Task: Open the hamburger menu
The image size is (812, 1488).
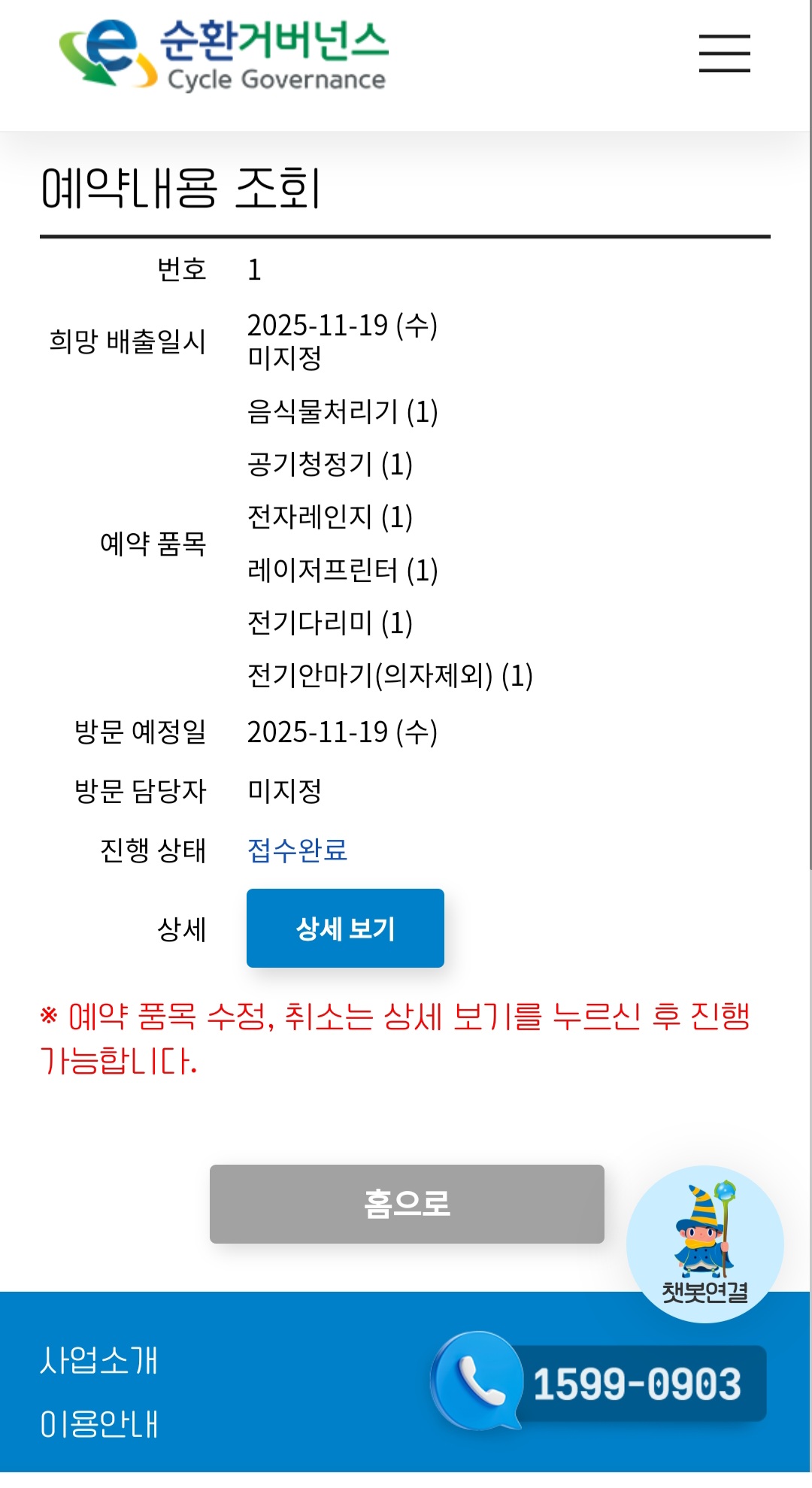Action: click(x=724, y=53)
